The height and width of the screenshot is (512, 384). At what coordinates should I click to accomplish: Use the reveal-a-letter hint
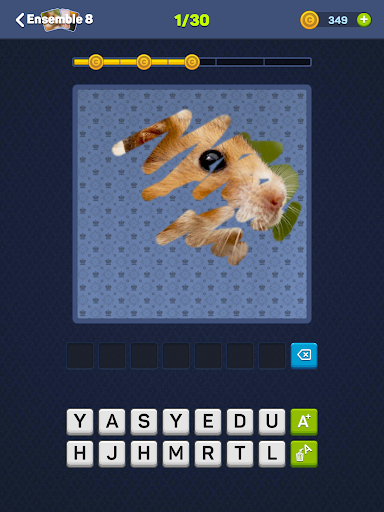pyautogui.click(x=304, y=422)
